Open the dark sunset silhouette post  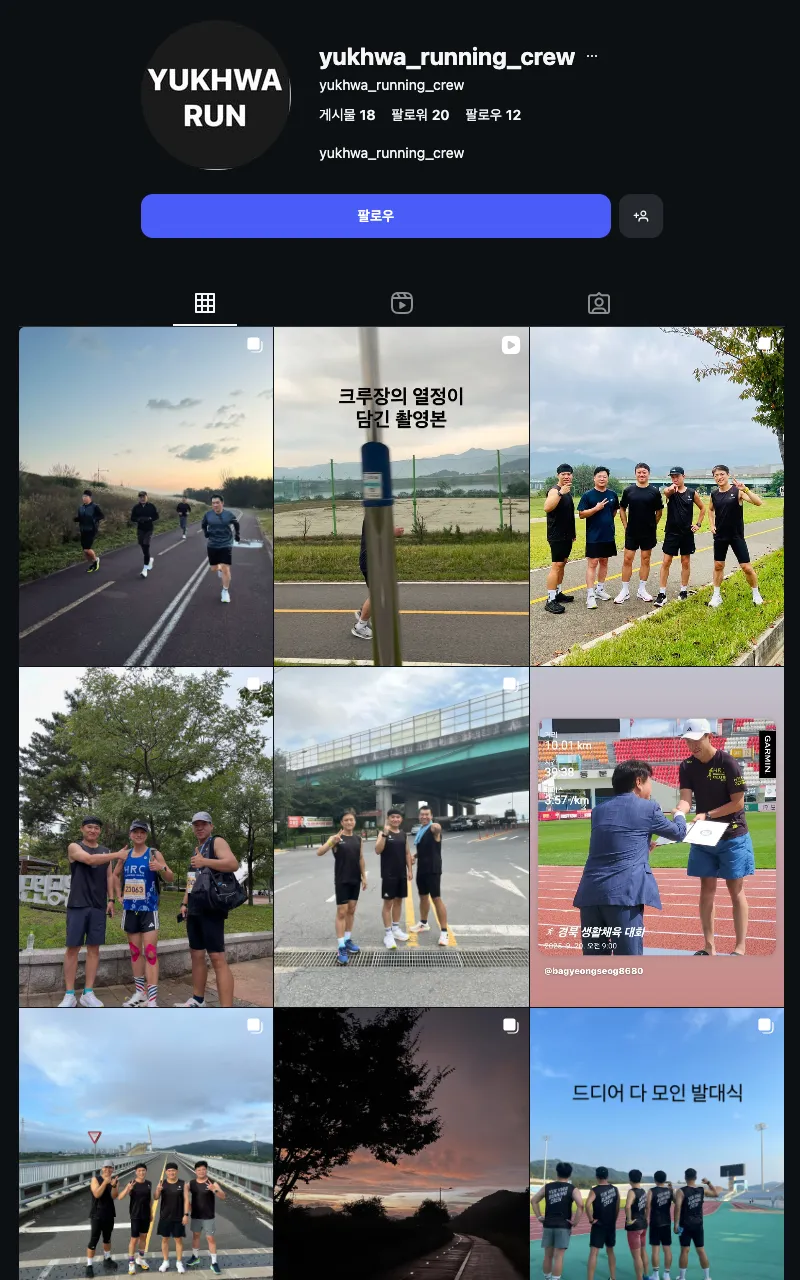click(x=401, y=1144)
